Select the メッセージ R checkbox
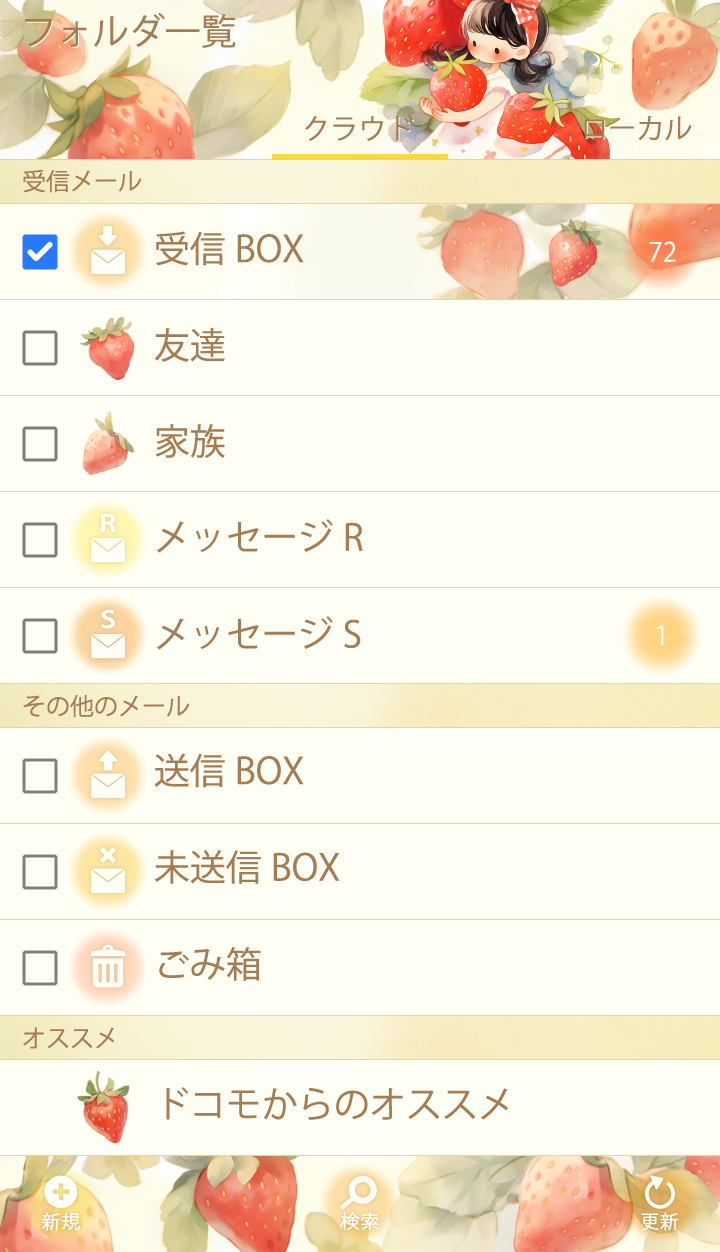 click(40, 540)
